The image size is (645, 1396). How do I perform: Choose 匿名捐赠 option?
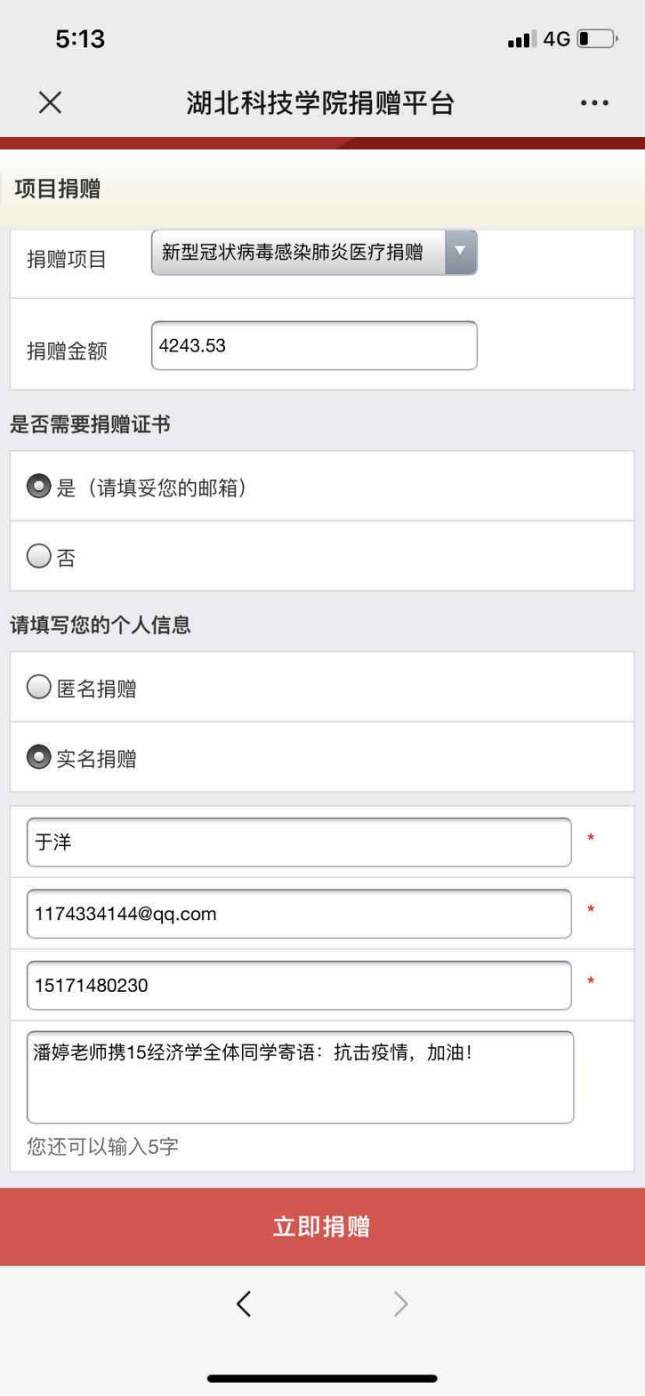tap(39, 688)
